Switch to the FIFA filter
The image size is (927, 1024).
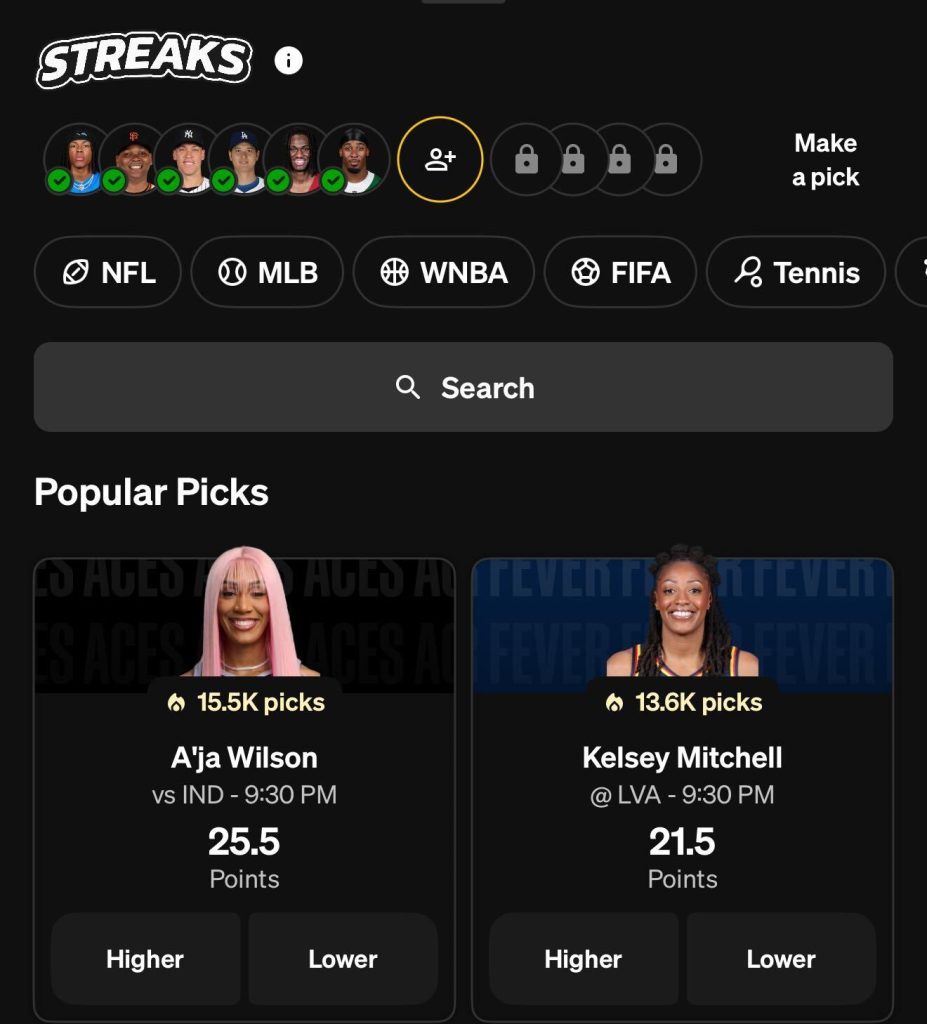pyautogui.click(x=620, y=272)
